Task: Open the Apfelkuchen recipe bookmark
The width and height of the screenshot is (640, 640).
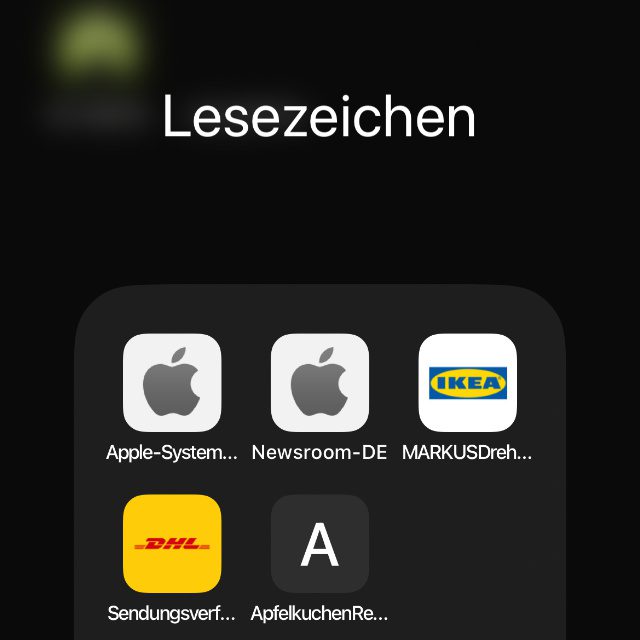Action: coord(319,543)
